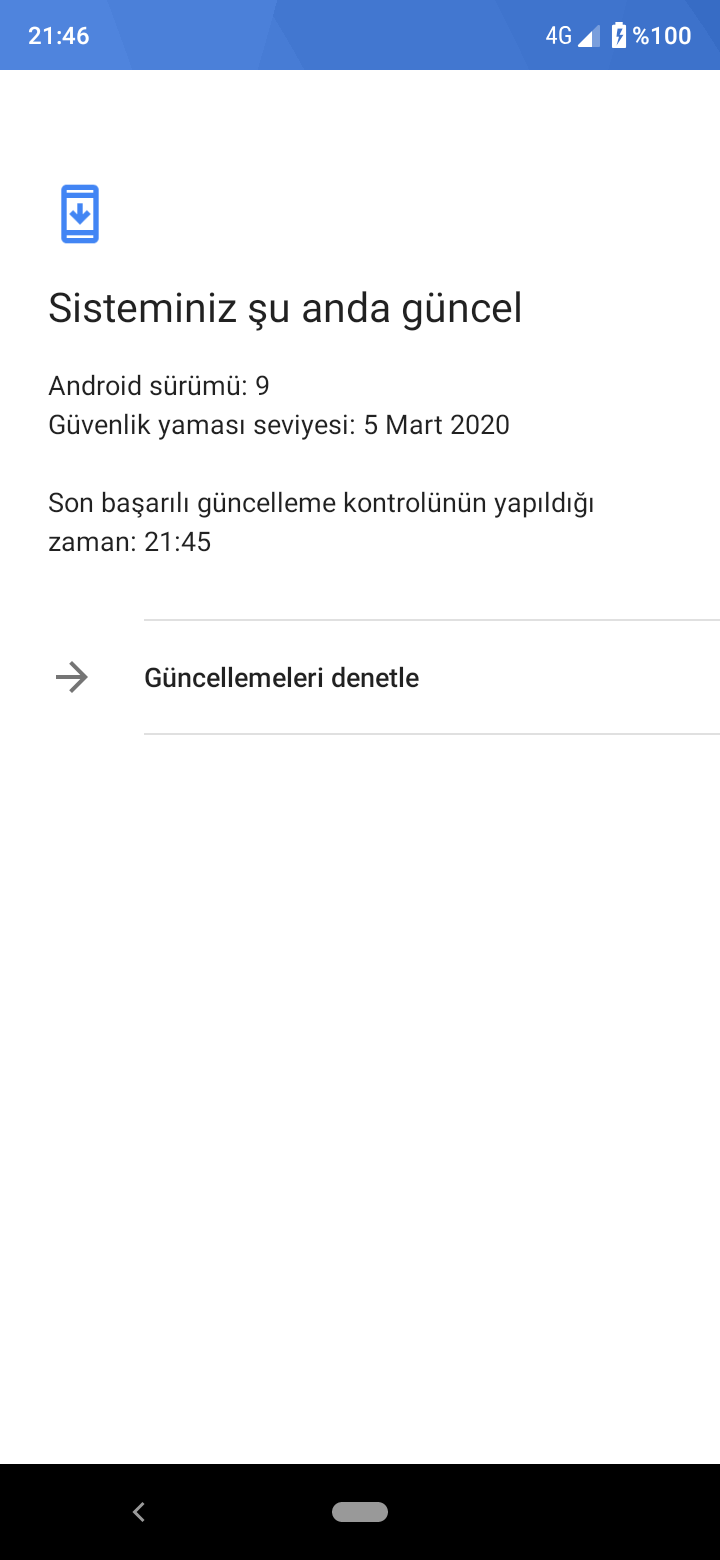This screenshot has height=1560, width=720.
Task: Tap the home pill button
Action: click(x=360, y=1512)
